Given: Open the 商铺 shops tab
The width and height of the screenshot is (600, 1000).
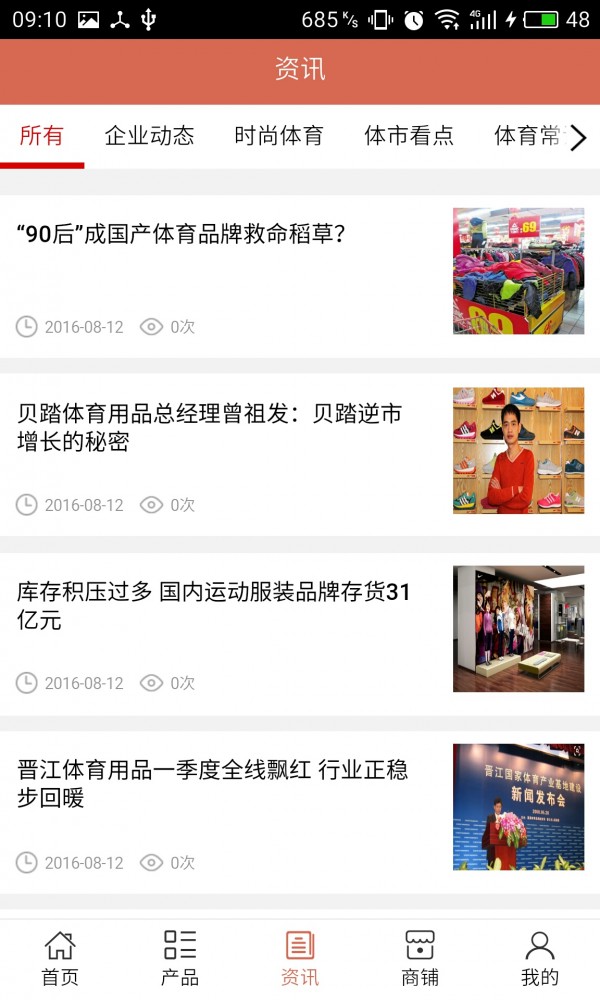Looking at the screenshot, I should 420,958.
